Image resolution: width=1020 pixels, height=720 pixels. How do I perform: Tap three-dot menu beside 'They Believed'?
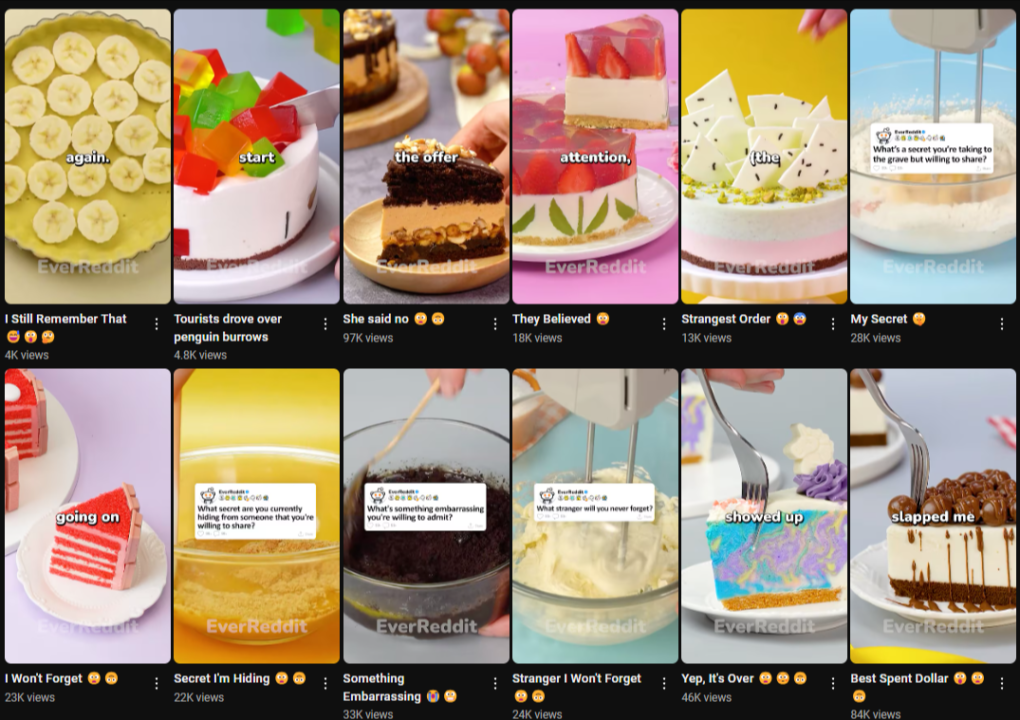click(664, 324)
